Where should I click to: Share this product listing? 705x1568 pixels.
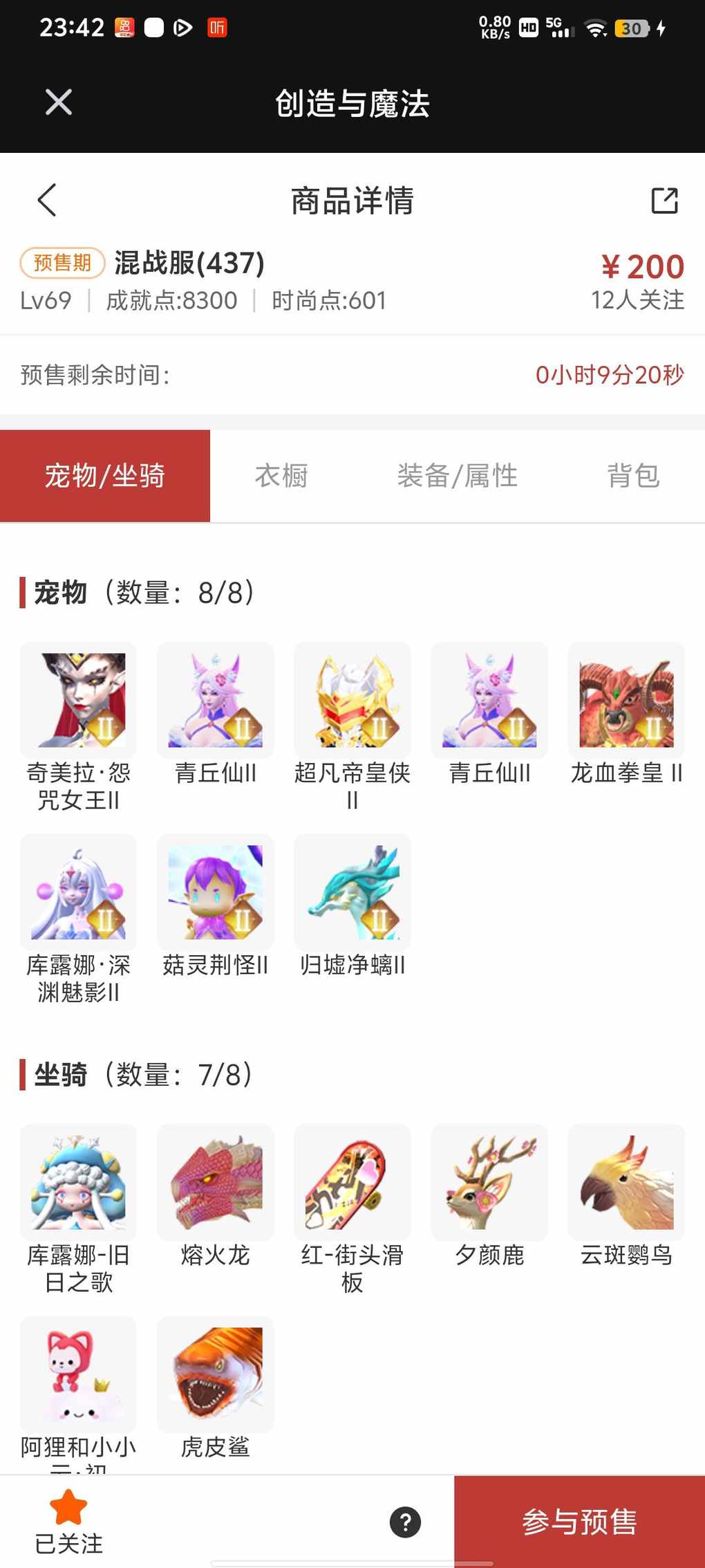point(664,201)
